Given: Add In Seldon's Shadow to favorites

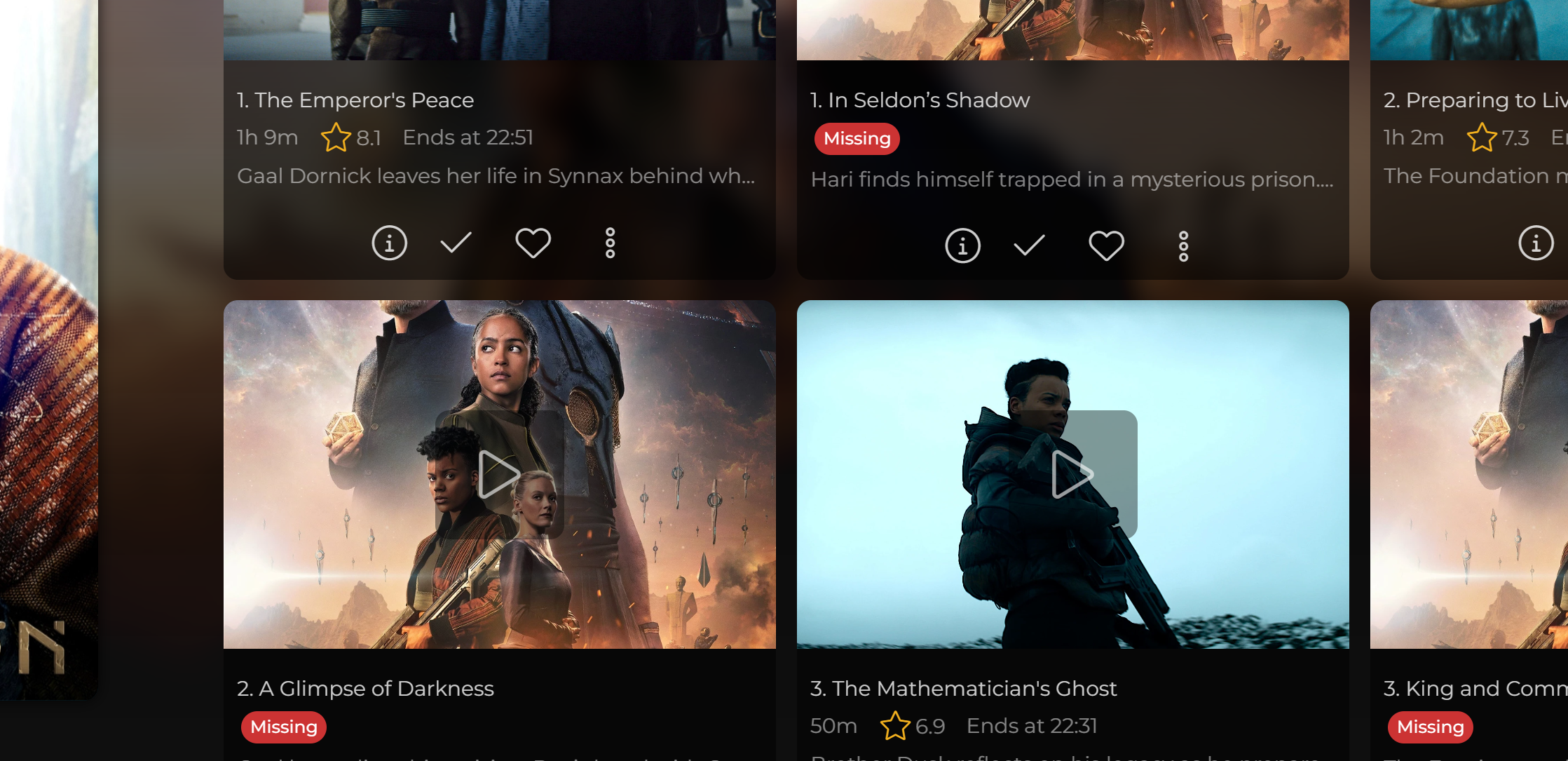Looking at the screenshot, I should click(1106, 246).
